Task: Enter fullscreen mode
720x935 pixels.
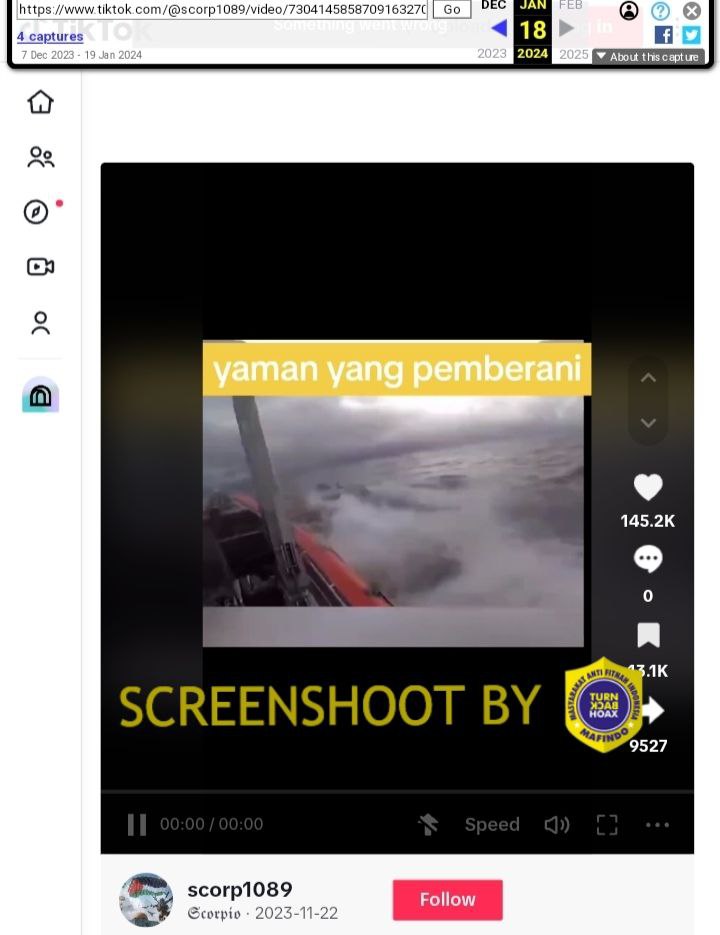Action: coord(607,824)
